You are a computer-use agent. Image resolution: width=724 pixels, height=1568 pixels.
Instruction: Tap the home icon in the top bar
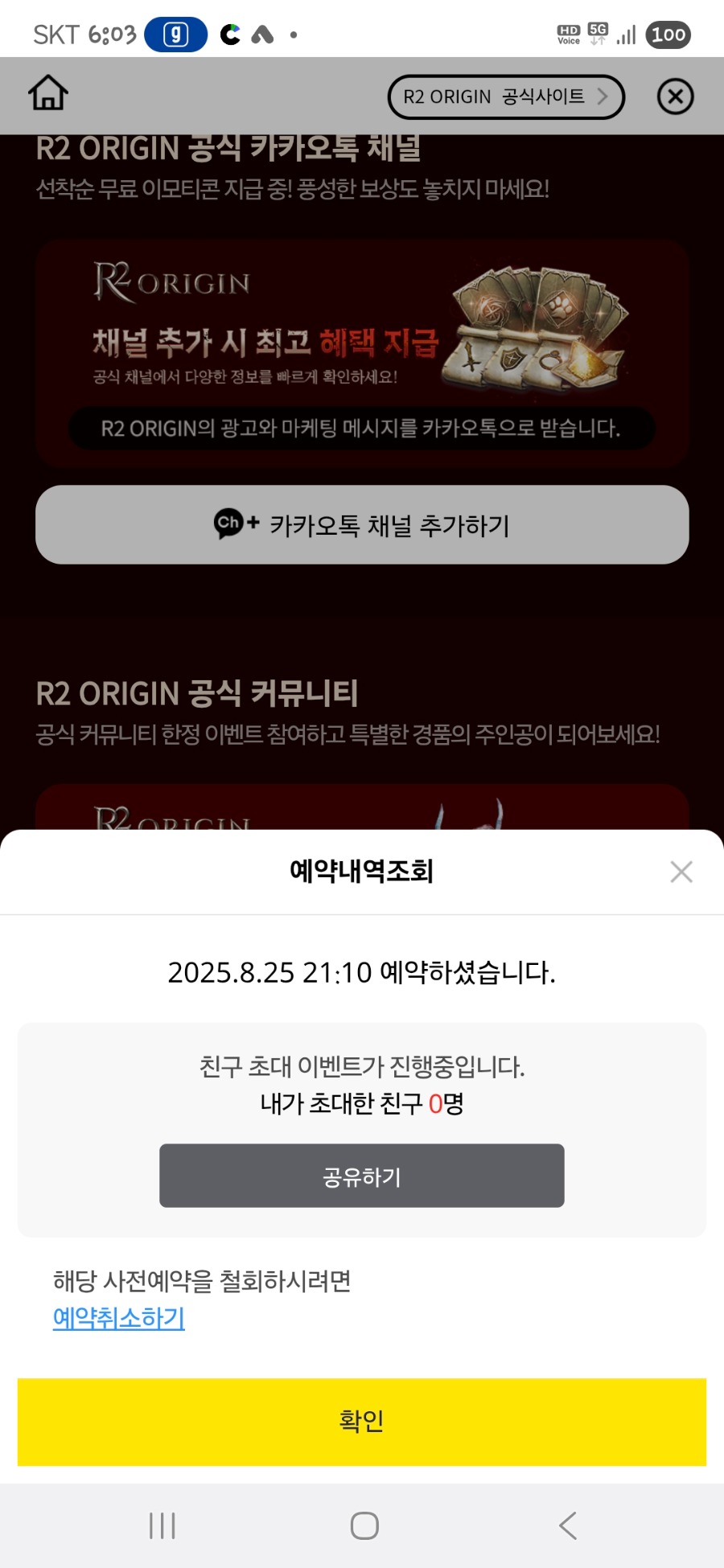48,93
